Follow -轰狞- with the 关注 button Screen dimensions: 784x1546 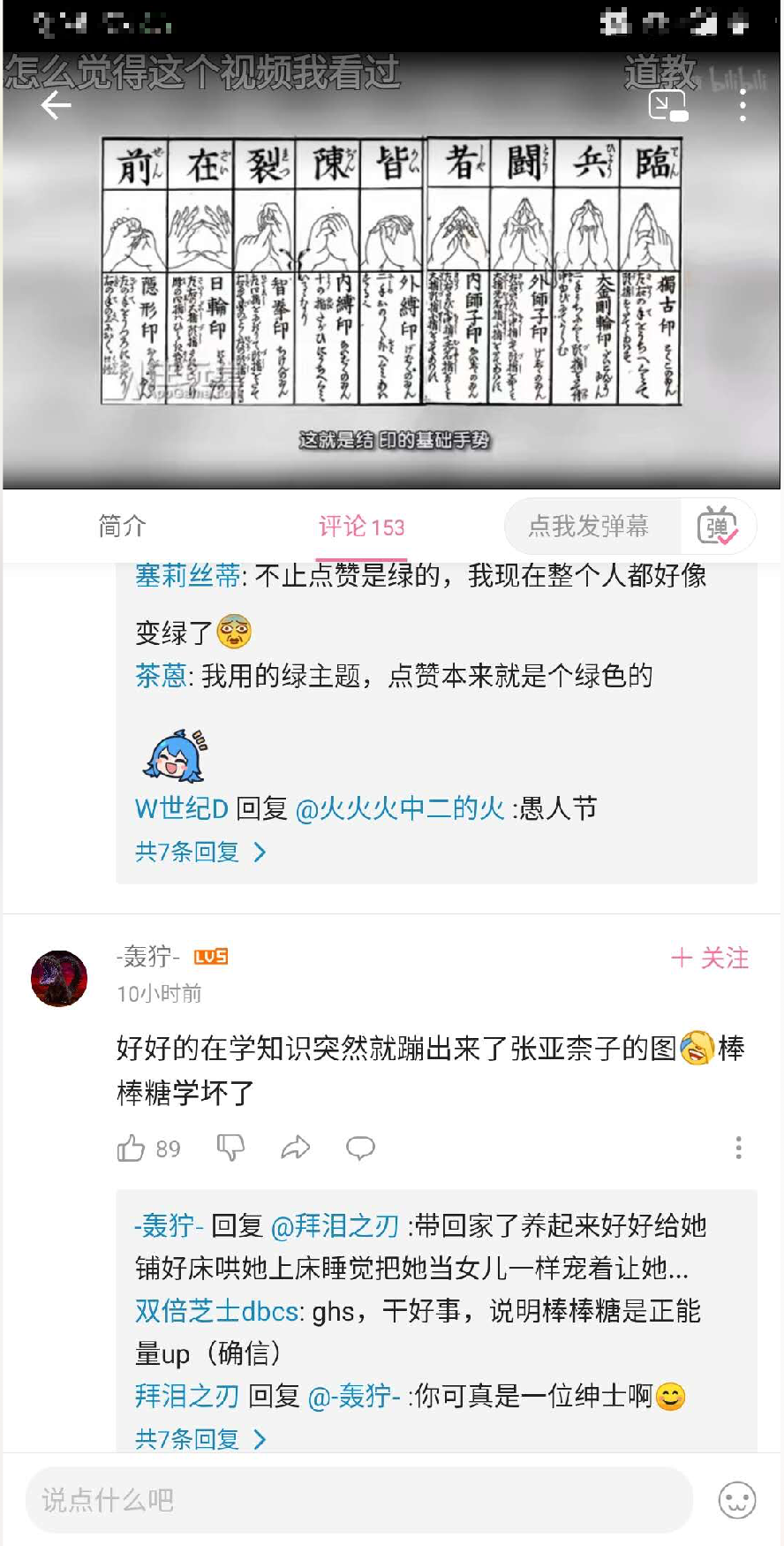pos(710,958)
